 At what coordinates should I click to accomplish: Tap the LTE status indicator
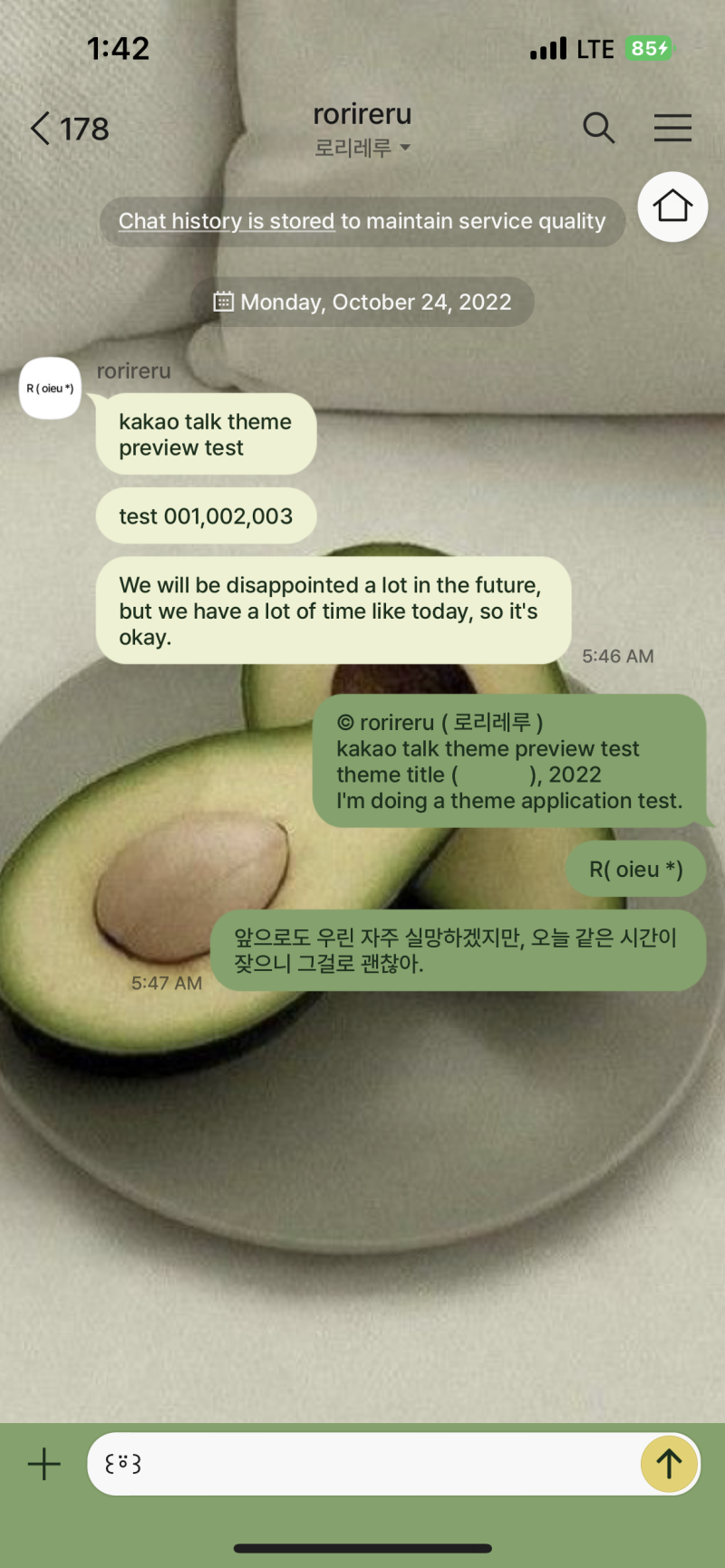[x=594, y=48]
